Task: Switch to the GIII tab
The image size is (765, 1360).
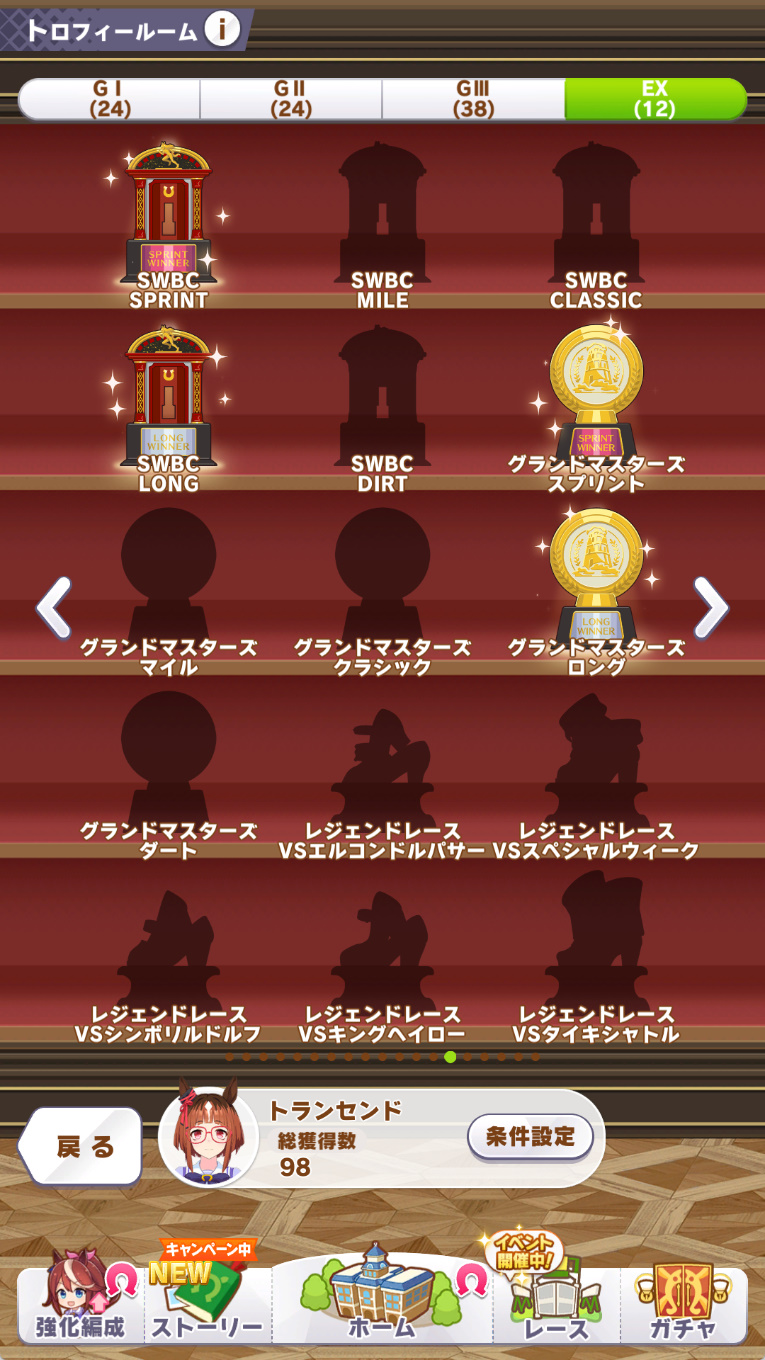Action: coord(473,99)
